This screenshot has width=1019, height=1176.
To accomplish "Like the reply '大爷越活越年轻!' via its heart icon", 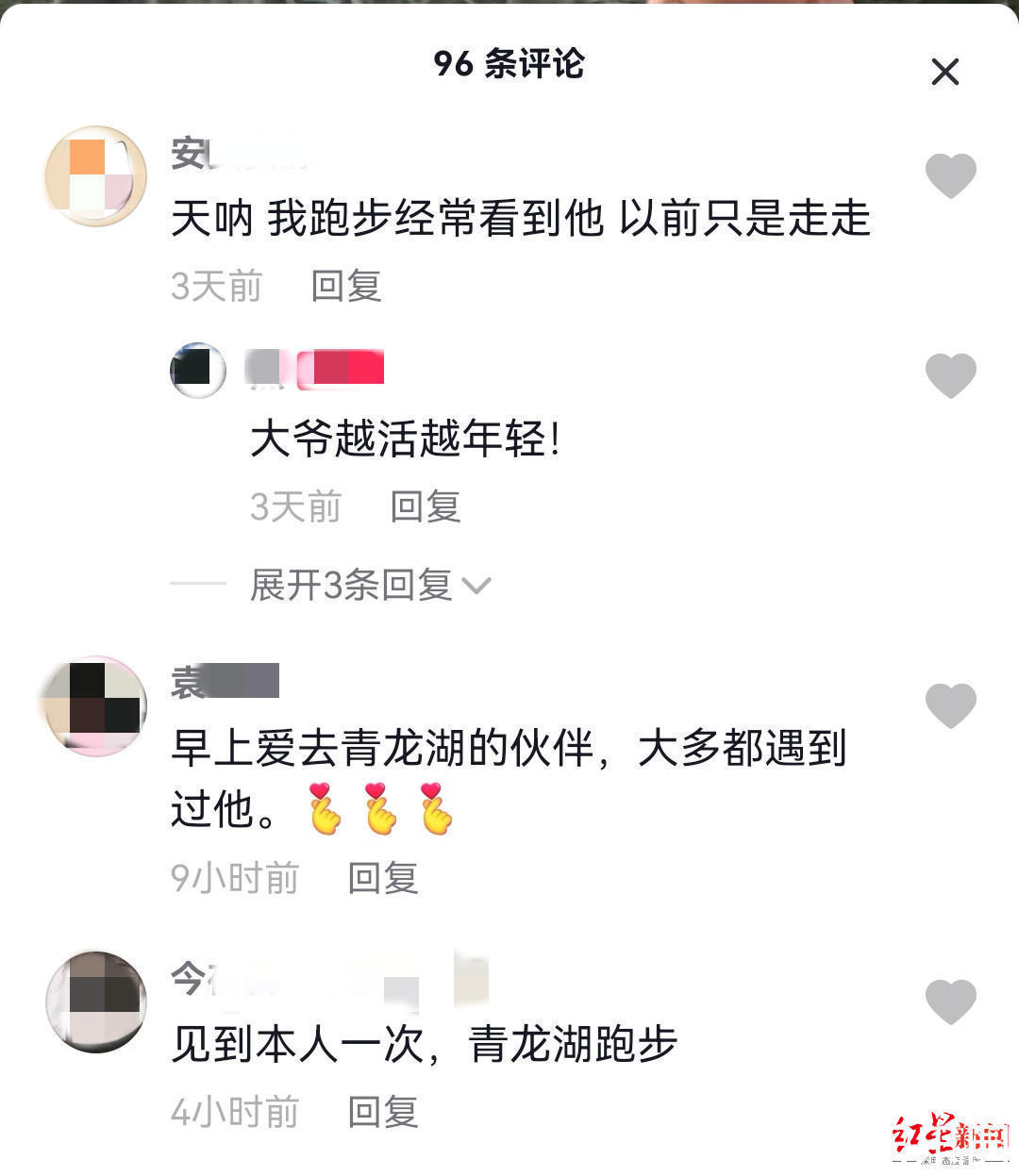I will [951, 373].
